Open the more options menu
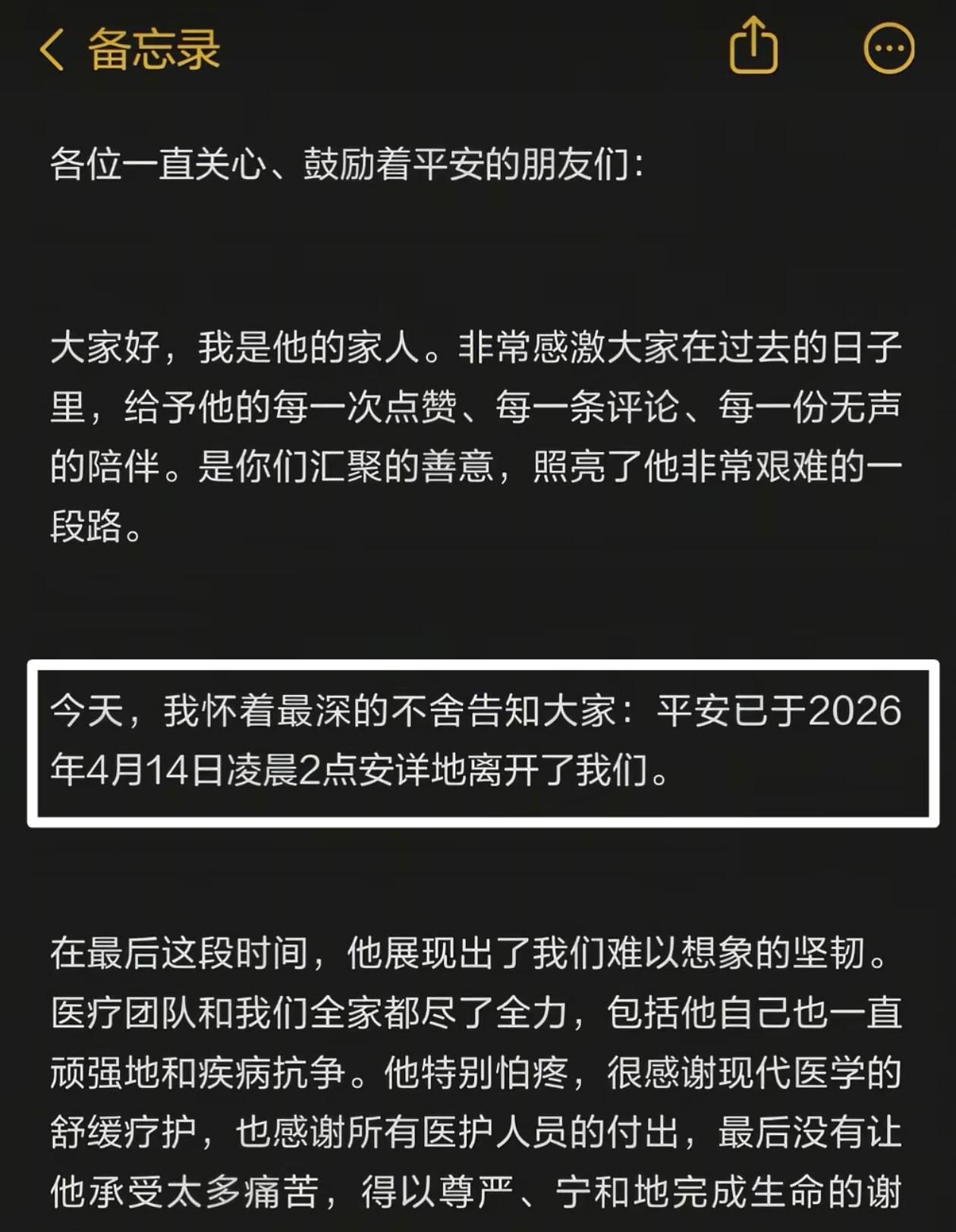 click(x=889, y=49)
